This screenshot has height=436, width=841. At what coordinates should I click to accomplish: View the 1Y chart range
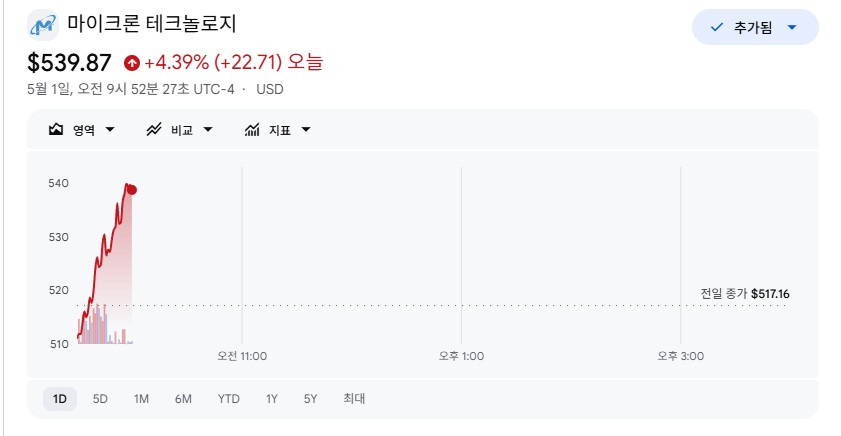click(x=271, y=399)
